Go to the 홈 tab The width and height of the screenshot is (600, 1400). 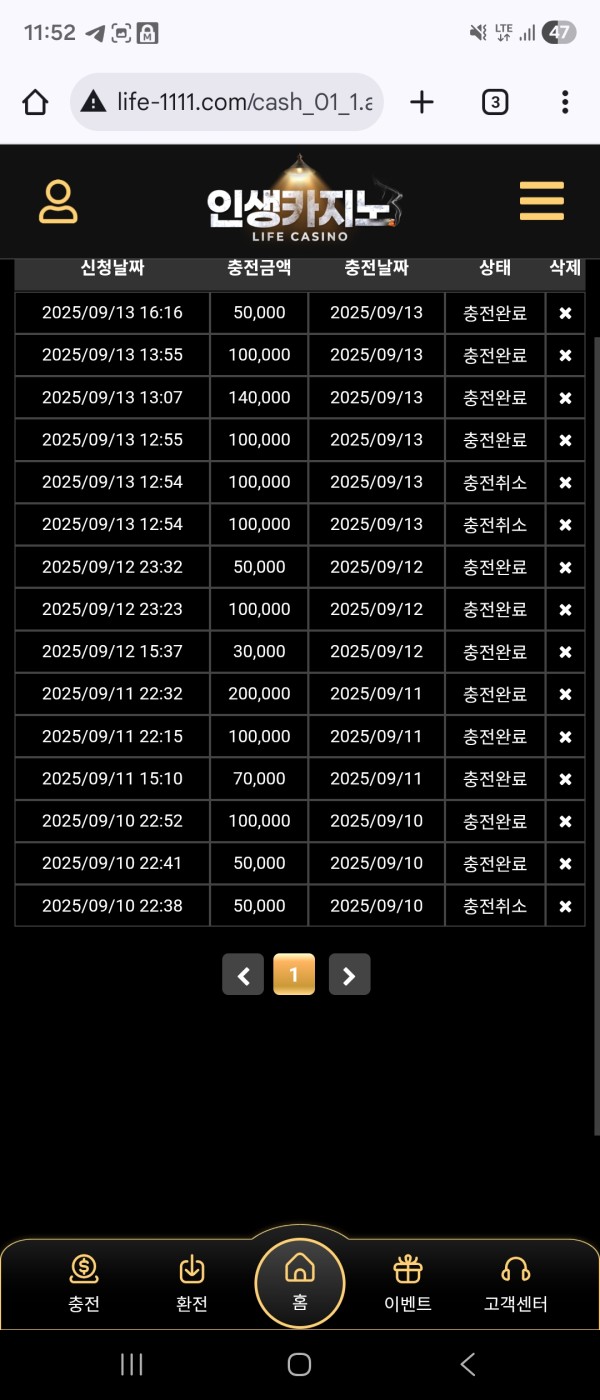coord(300,1282)
